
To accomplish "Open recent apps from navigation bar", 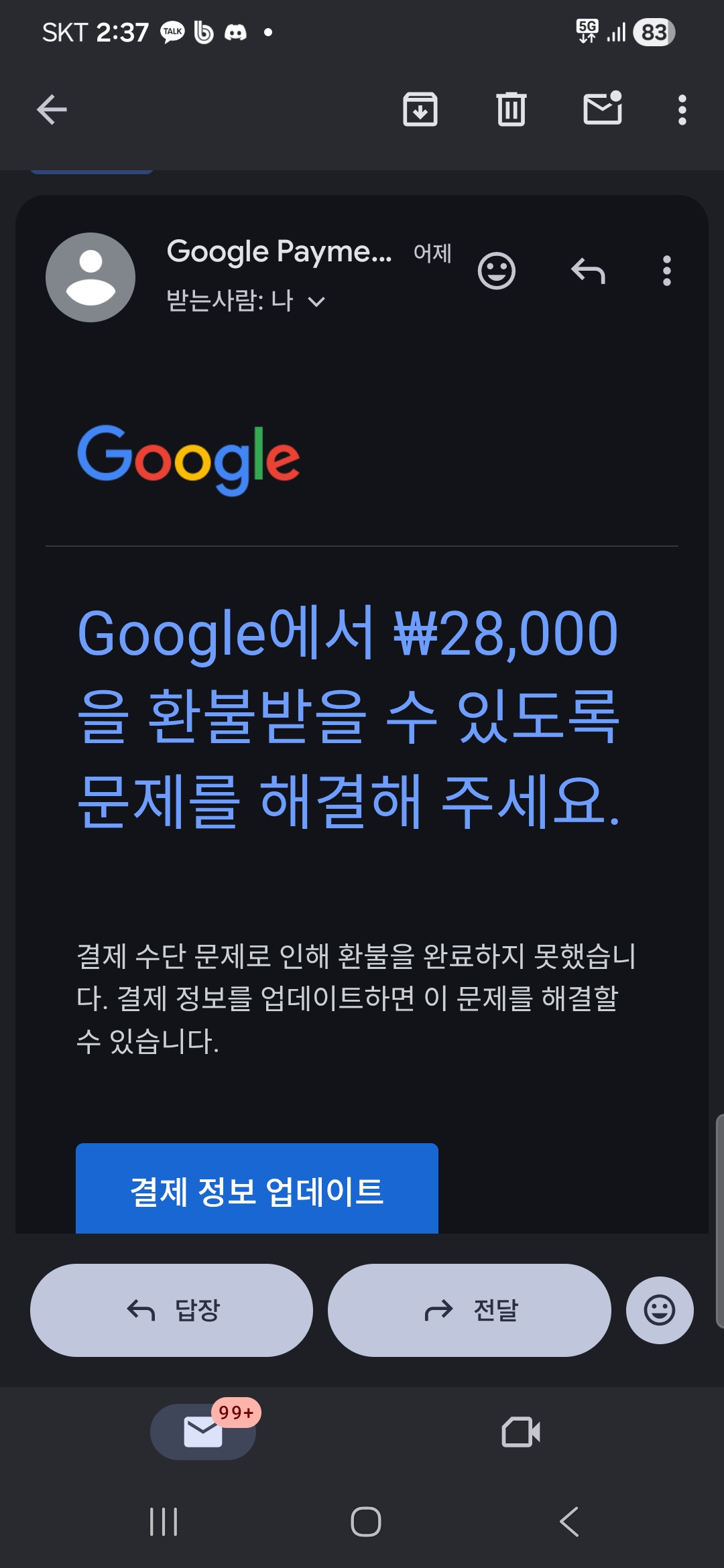I will coord(164,1522).
